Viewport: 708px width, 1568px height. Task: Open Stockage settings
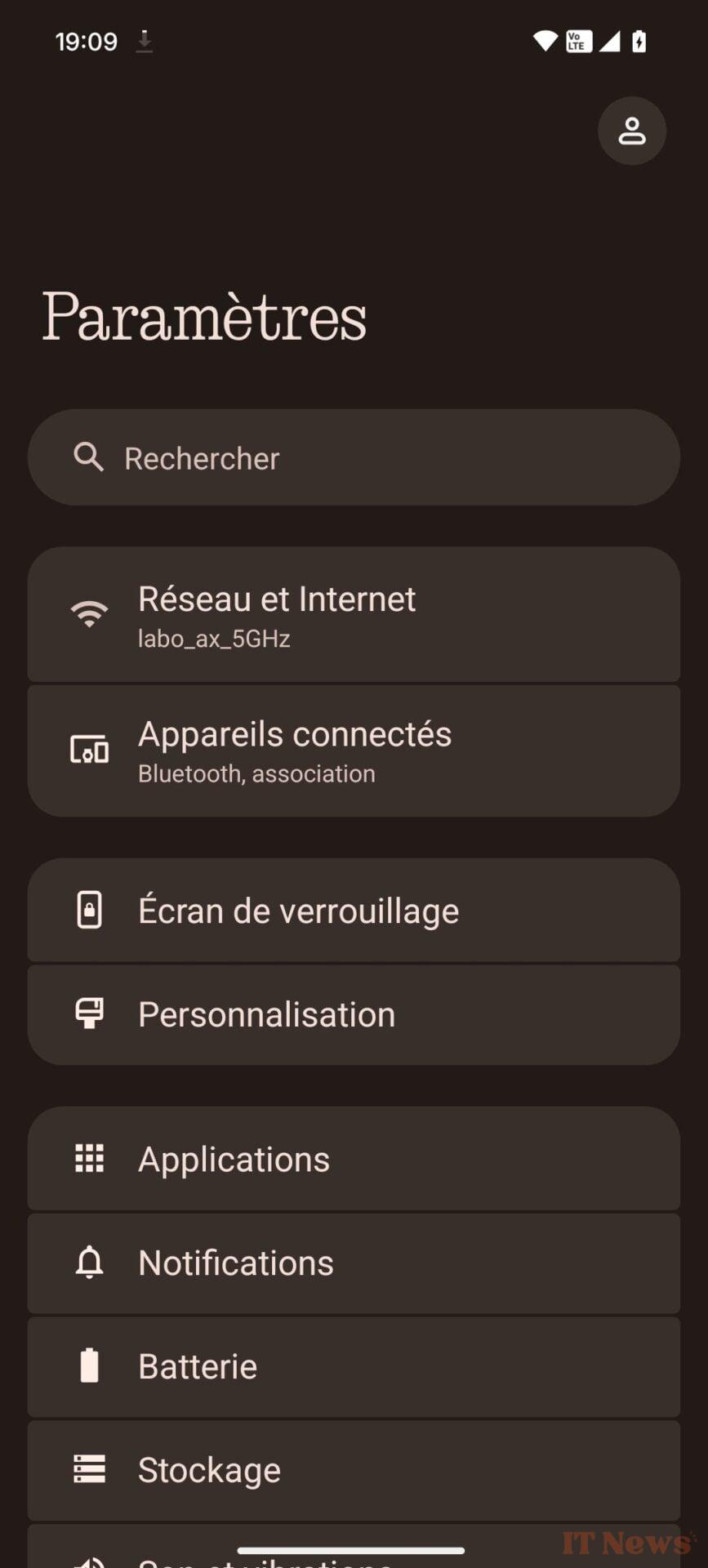354,1469
